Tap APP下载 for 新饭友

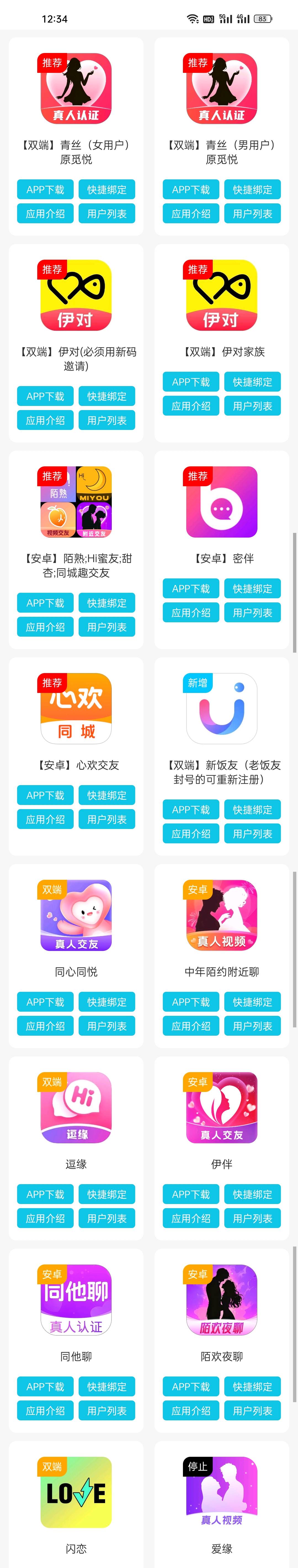click(191, 810)
